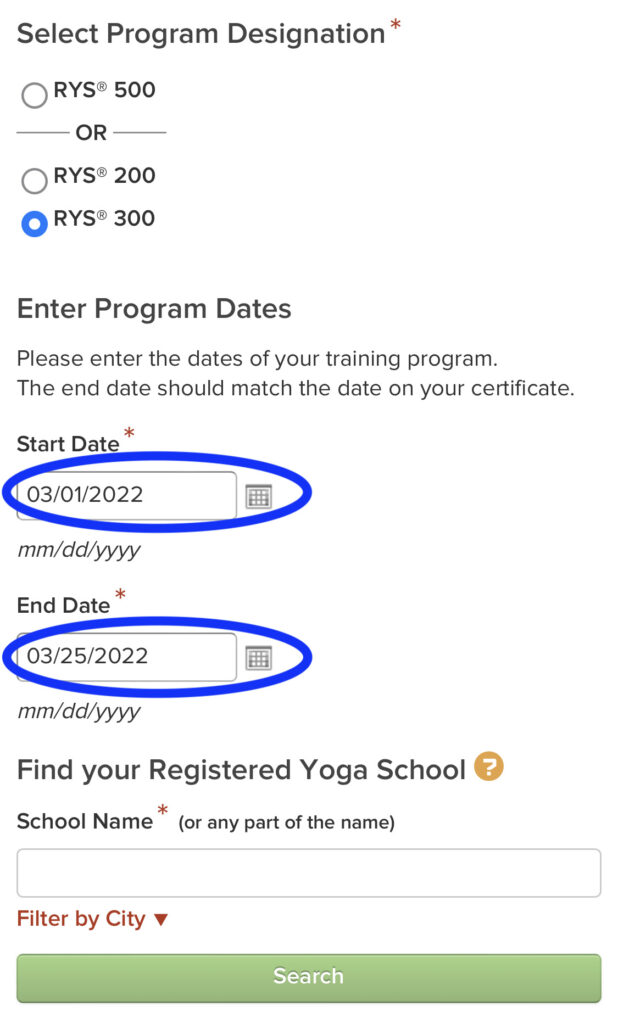Expand the Filter by City option
618x1024 pixels.
click(x=93, y=919)
